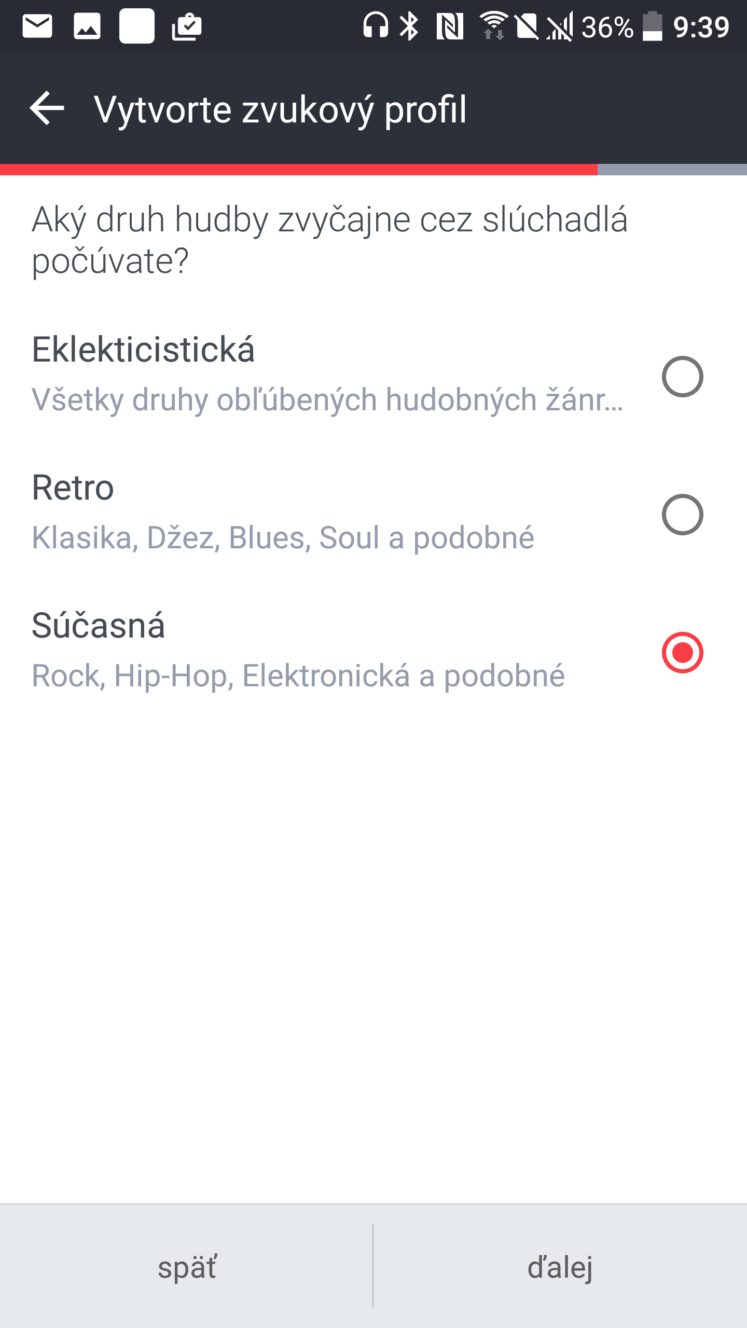747x1328 pixels.
Task: Choose the Retro music type
Action: (373, 514)
